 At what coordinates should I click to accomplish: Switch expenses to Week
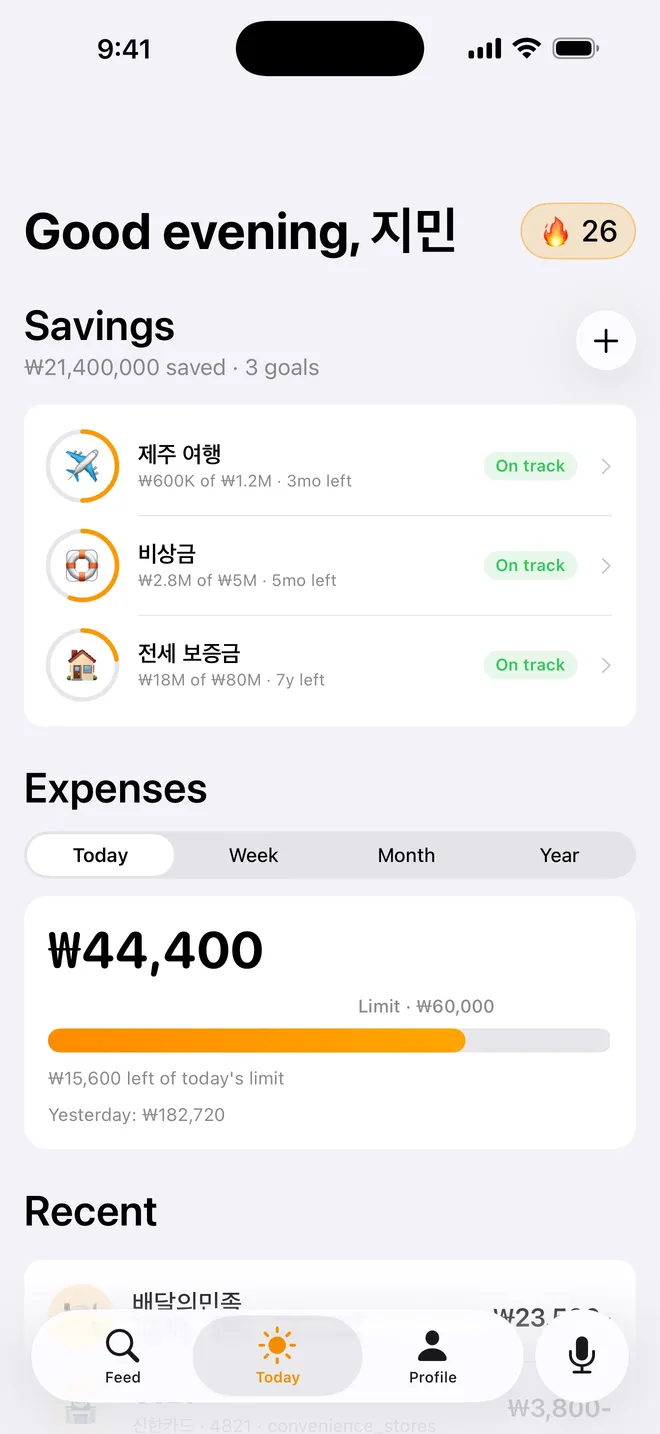point(253,855)
